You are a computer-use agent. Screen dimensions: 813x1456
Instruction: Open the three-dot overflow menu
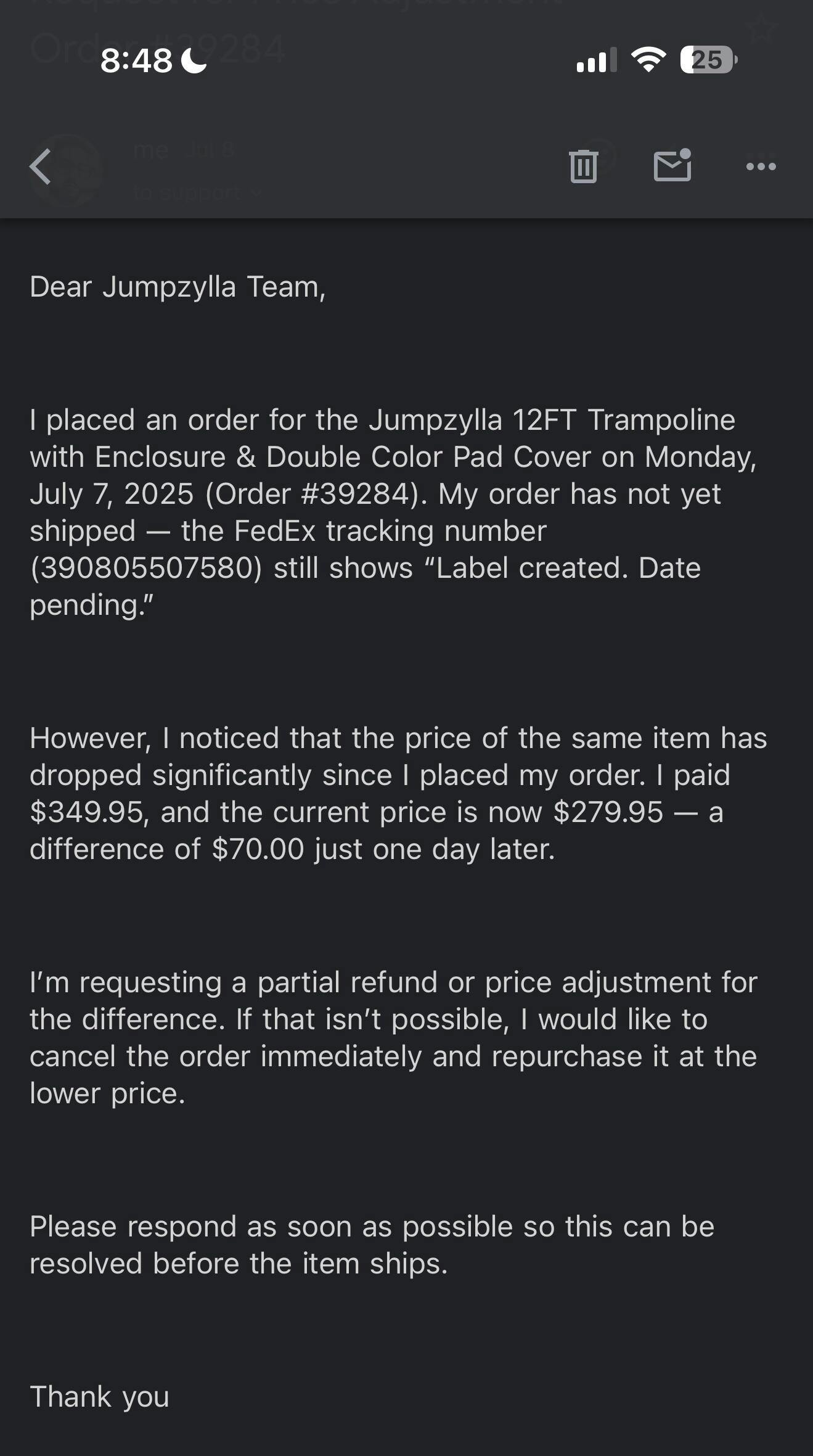pos(761,167)
